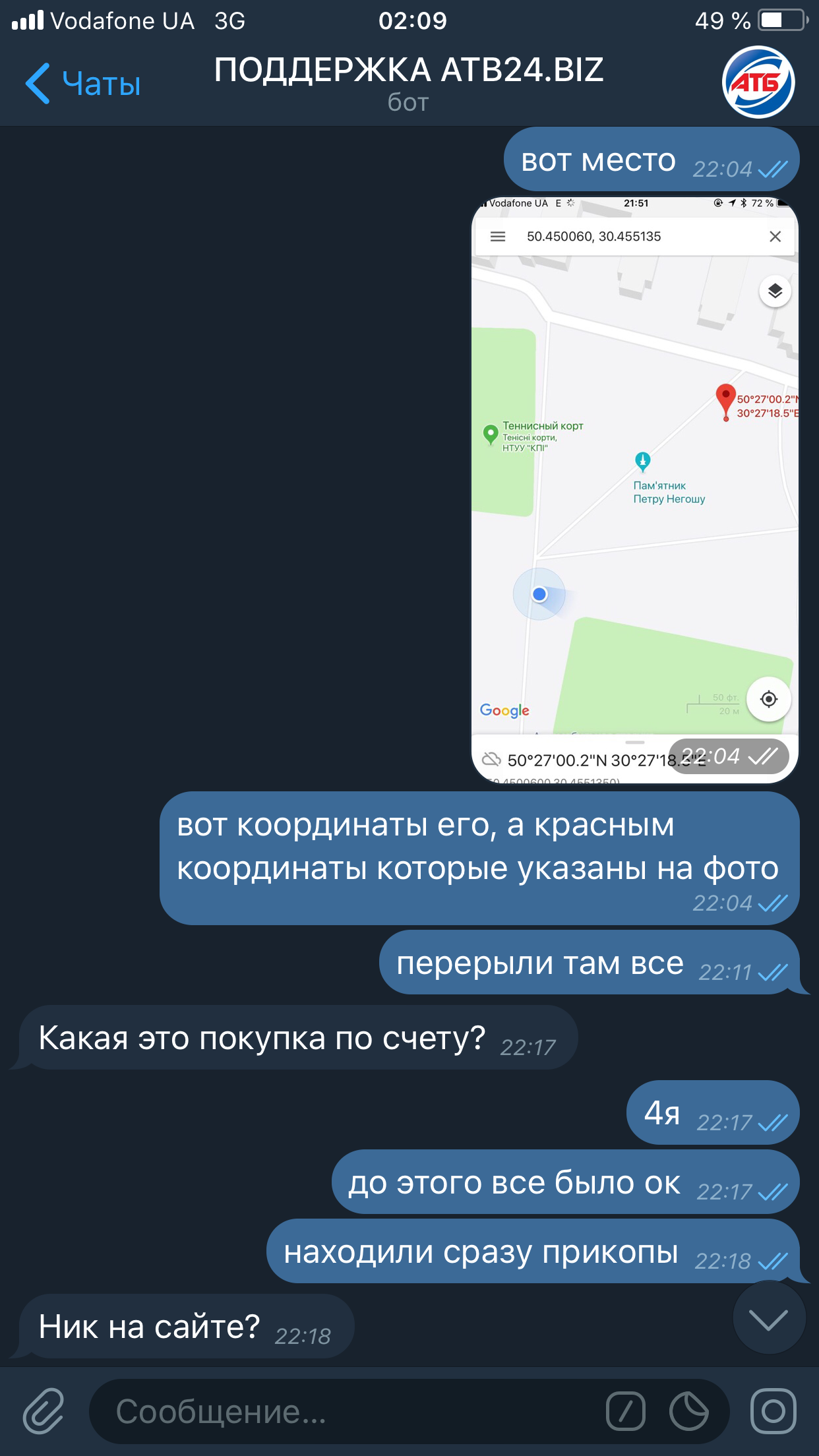The width and height of the screenshot is (819, 1456).
Task: Tap the attachment paperclip icon
Action: click(44, 1411)
